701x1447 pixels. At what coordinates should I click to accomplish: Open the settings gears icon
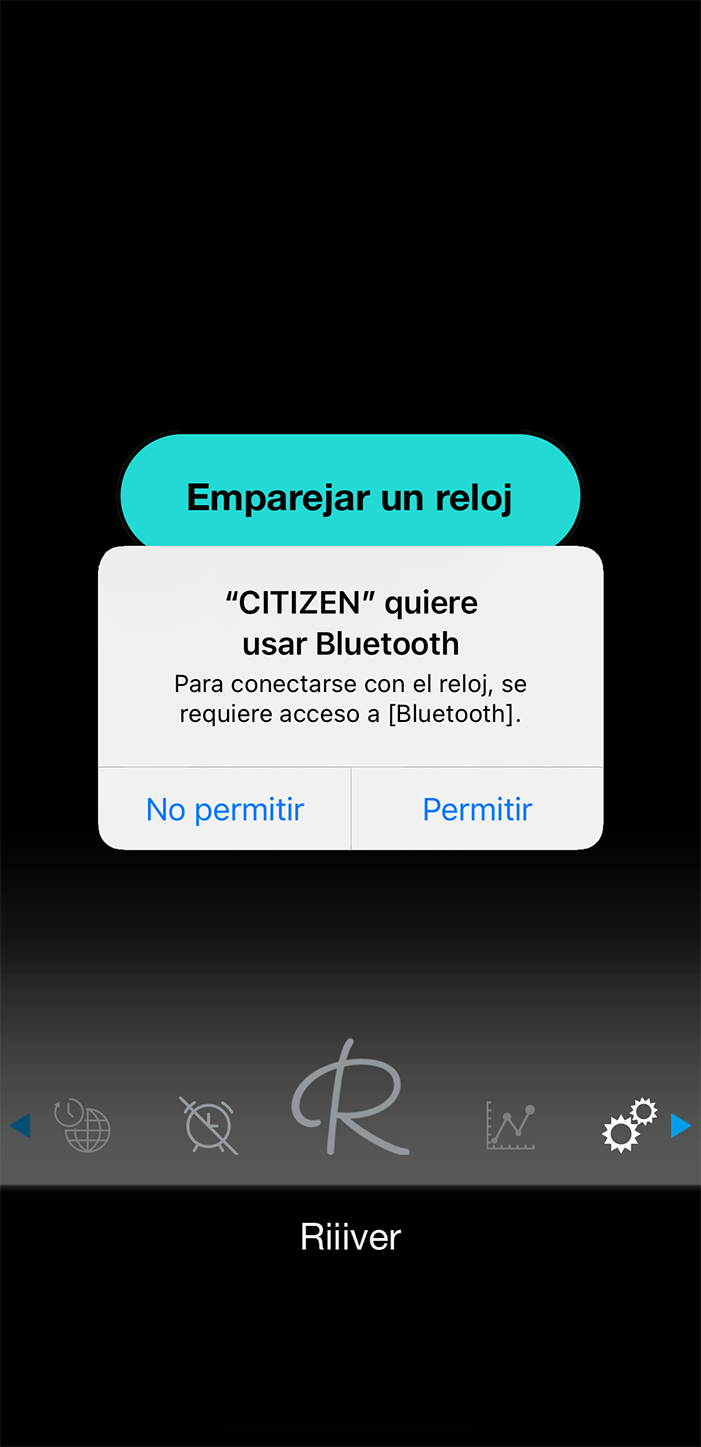629,1125
